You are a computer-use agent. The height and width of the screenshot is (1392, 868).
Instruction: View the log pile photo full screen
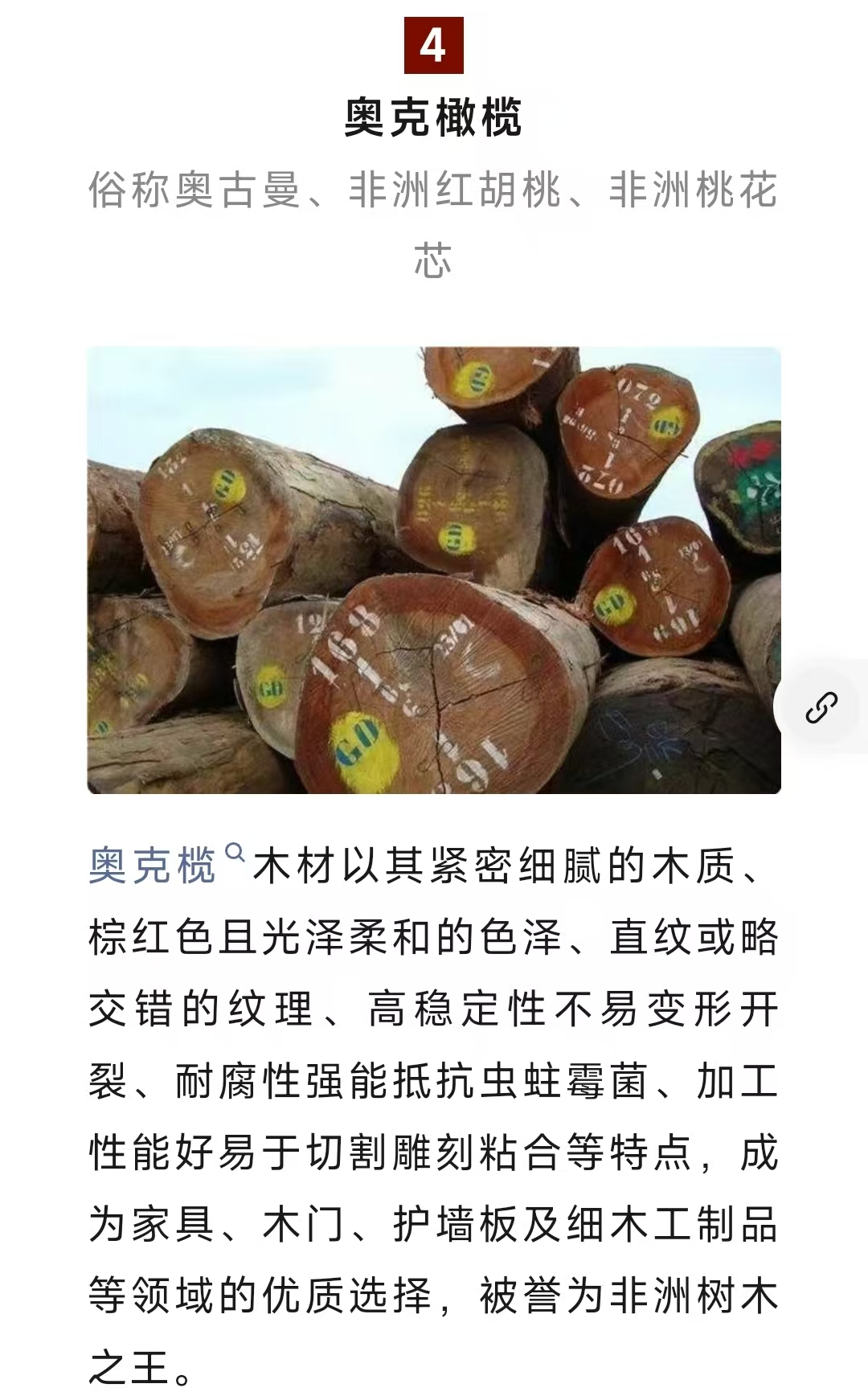click(x=434, y=570)
